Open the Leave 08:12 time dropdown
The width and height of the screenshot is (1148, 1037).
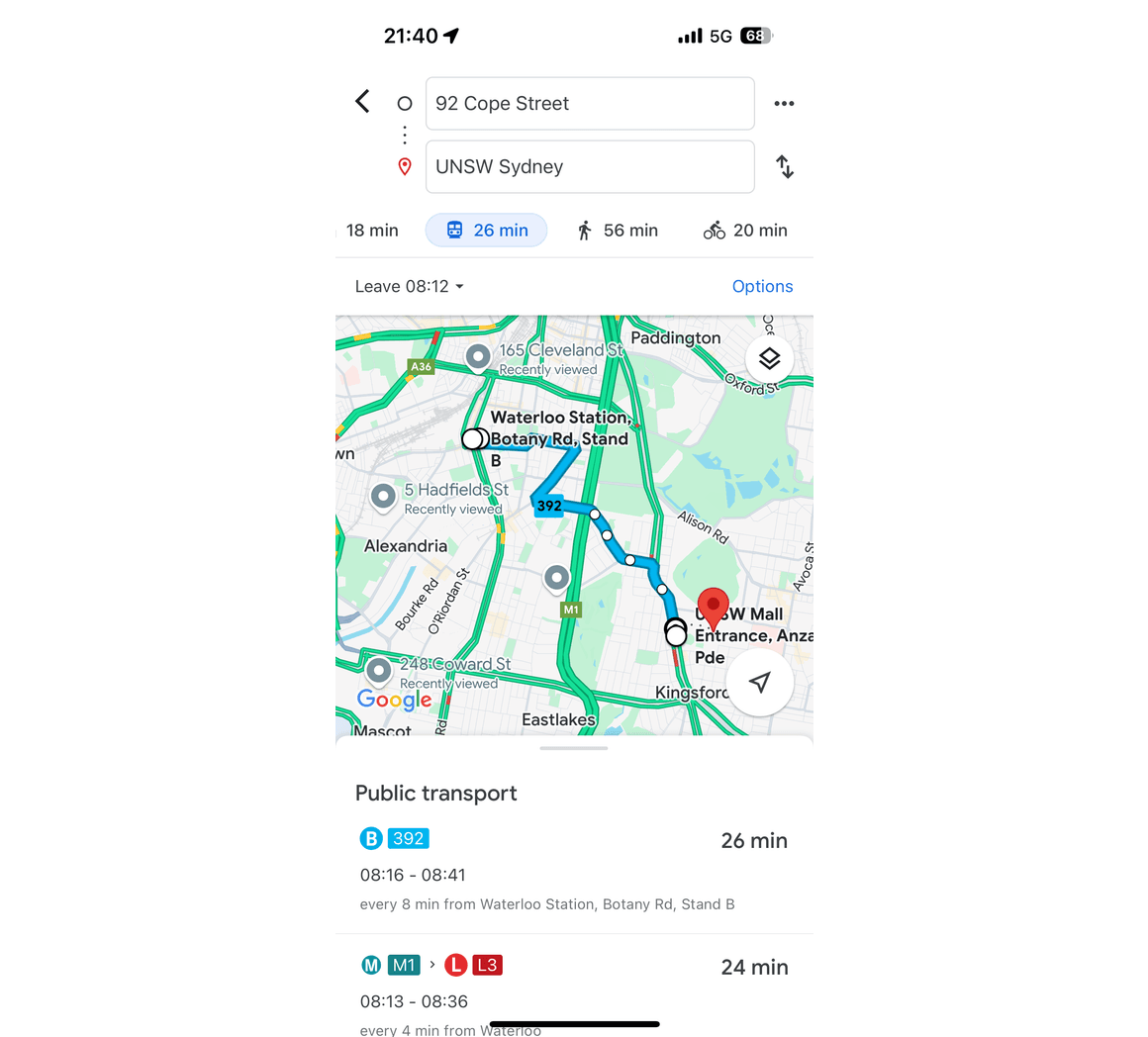click(x=409, y=287)
